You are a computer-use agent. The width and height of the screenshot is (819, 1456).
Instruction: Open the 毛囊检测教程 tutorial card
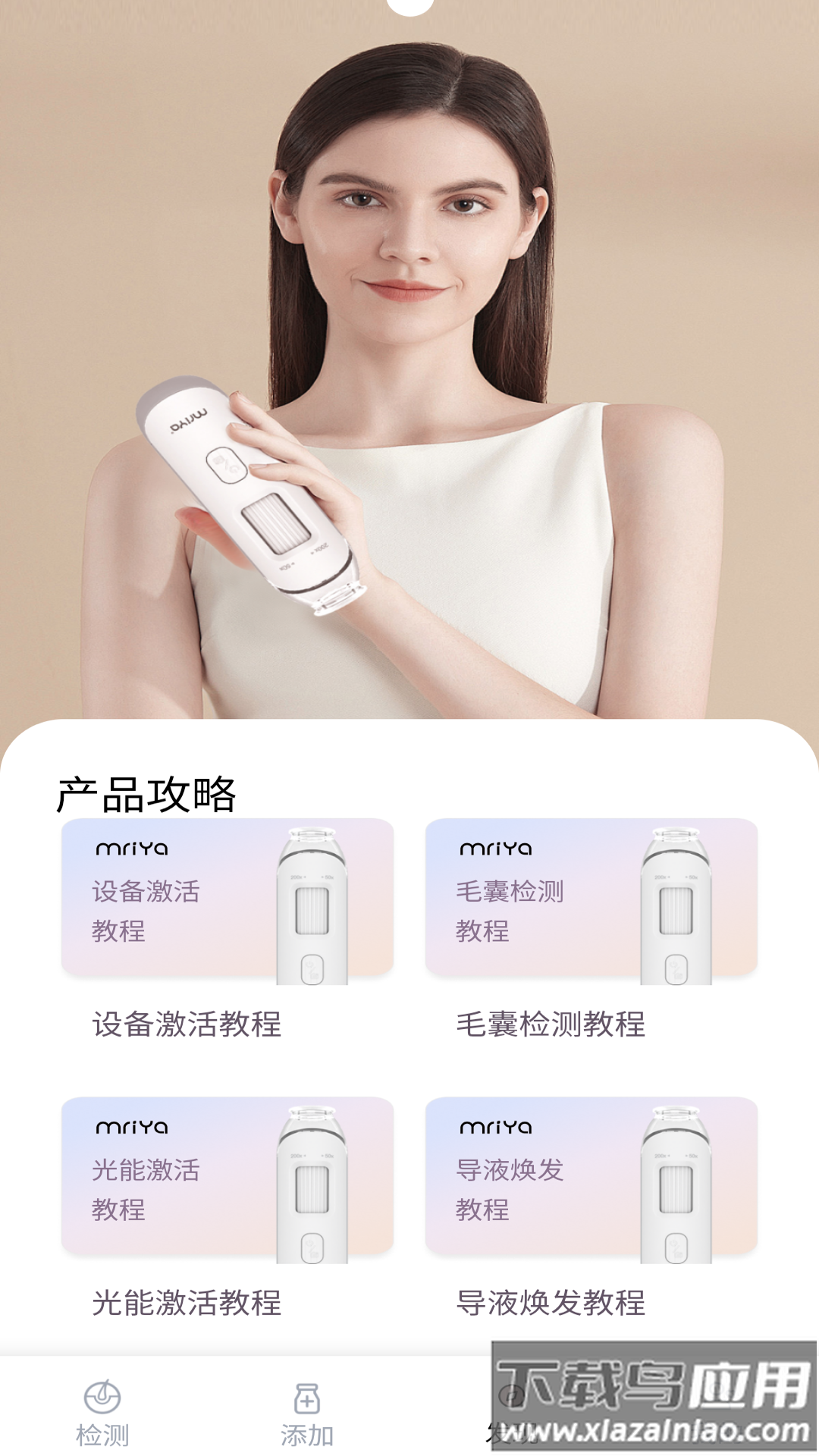pos(591,899)
